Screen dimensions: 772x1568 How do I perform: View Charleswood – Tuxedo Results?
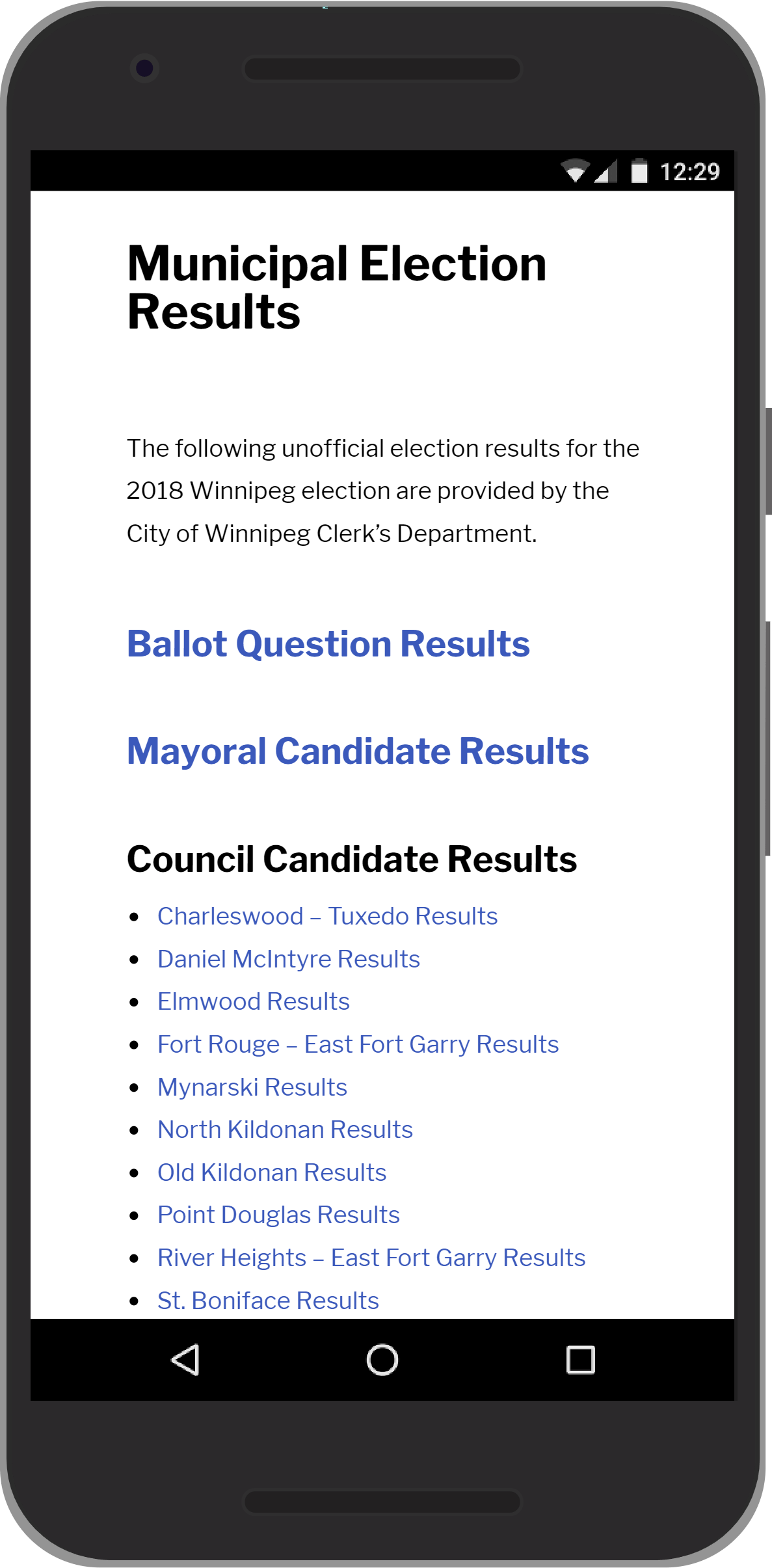coord(327,916)
